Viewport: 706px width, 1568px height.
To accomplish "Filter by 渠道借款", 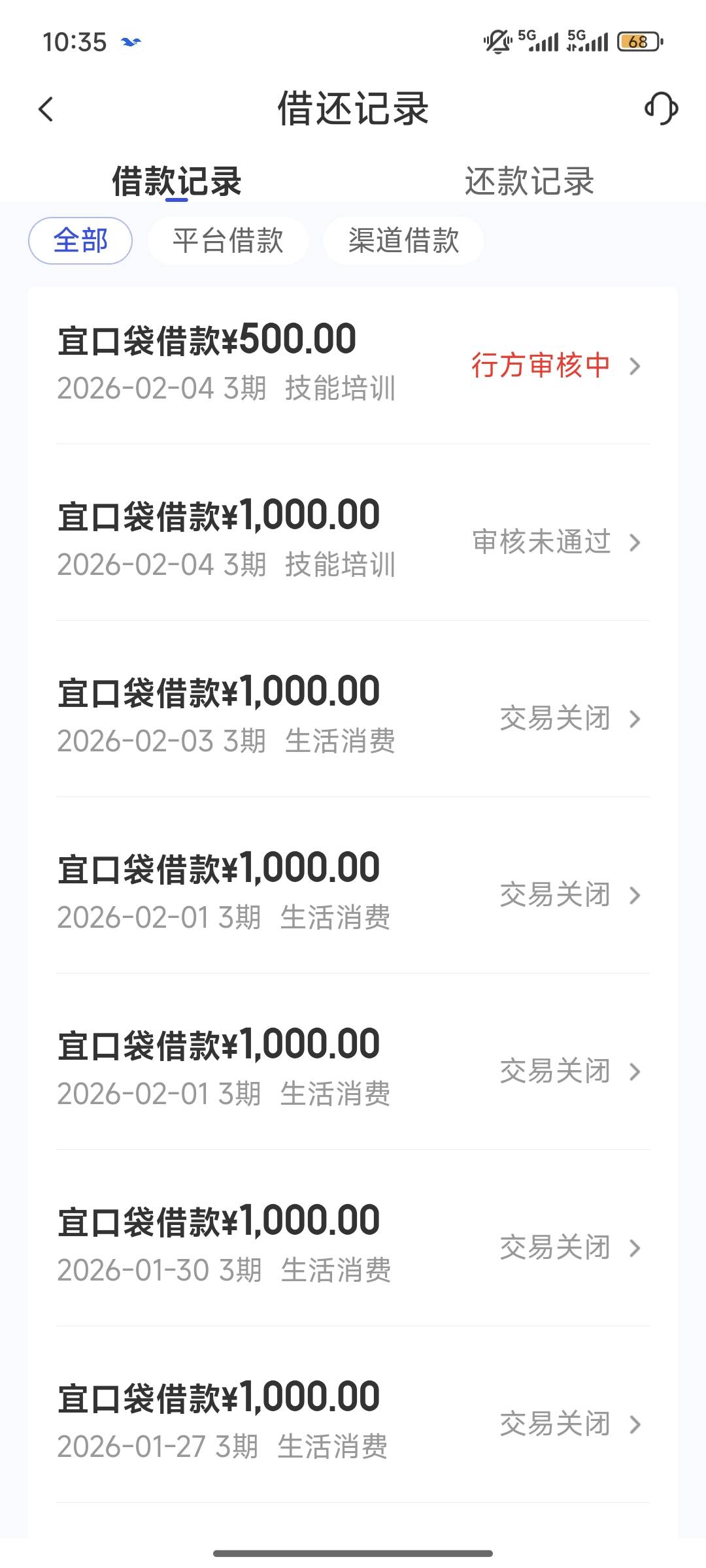I will tap(403, 240).
